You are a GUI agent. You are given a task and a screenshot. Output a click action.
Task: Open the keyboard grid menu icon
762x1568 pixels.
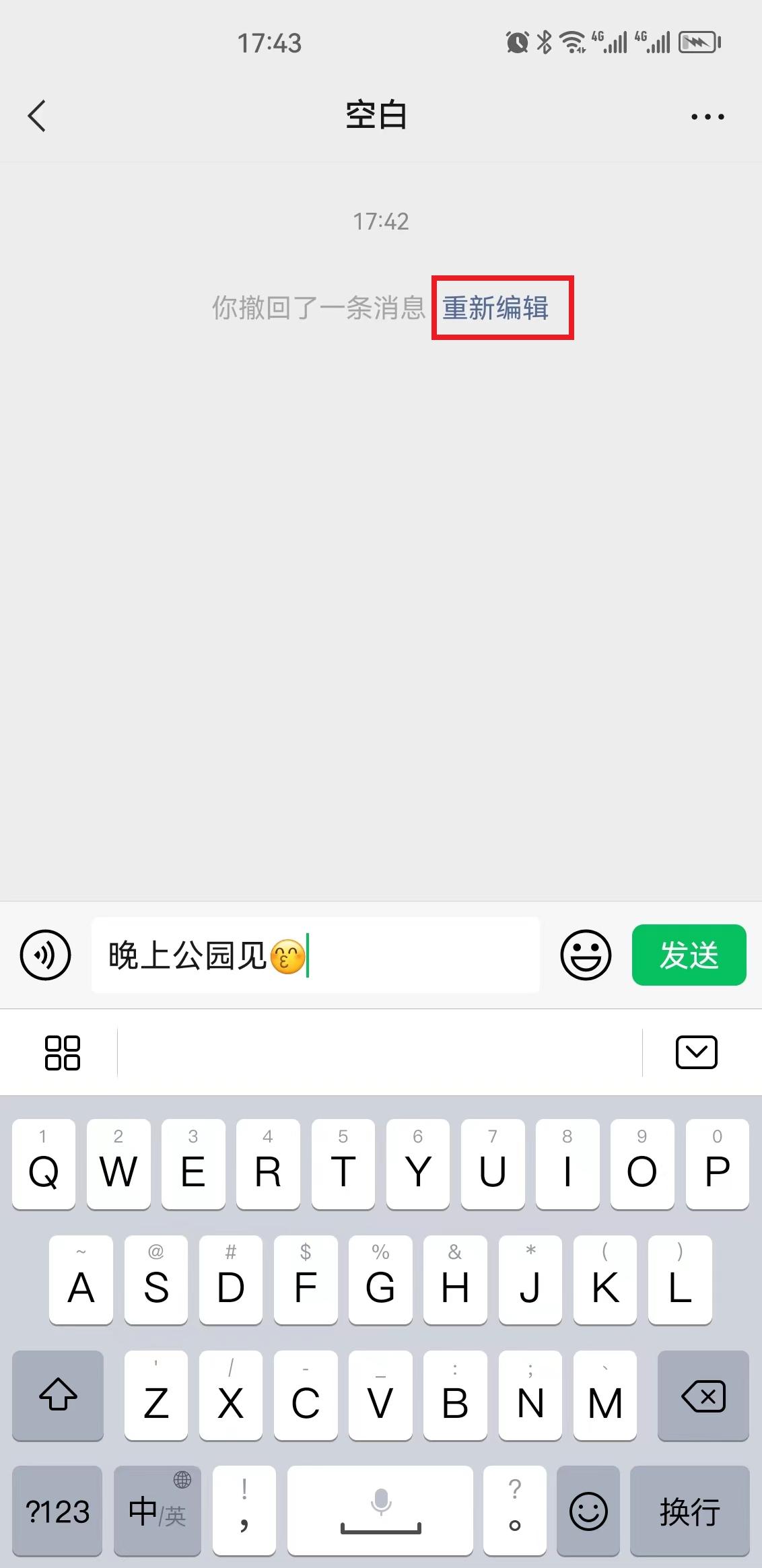pos(63,1051)
